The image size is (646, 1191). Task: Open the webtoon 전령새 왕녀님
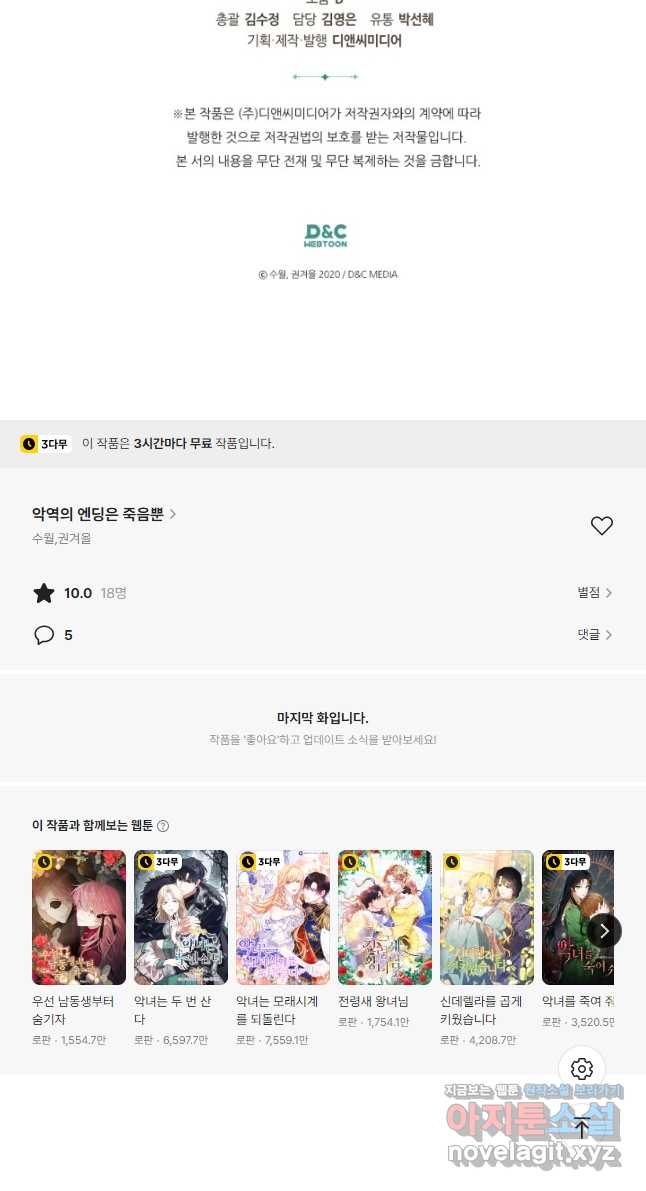pyautogui.click(x=385, y=918)
